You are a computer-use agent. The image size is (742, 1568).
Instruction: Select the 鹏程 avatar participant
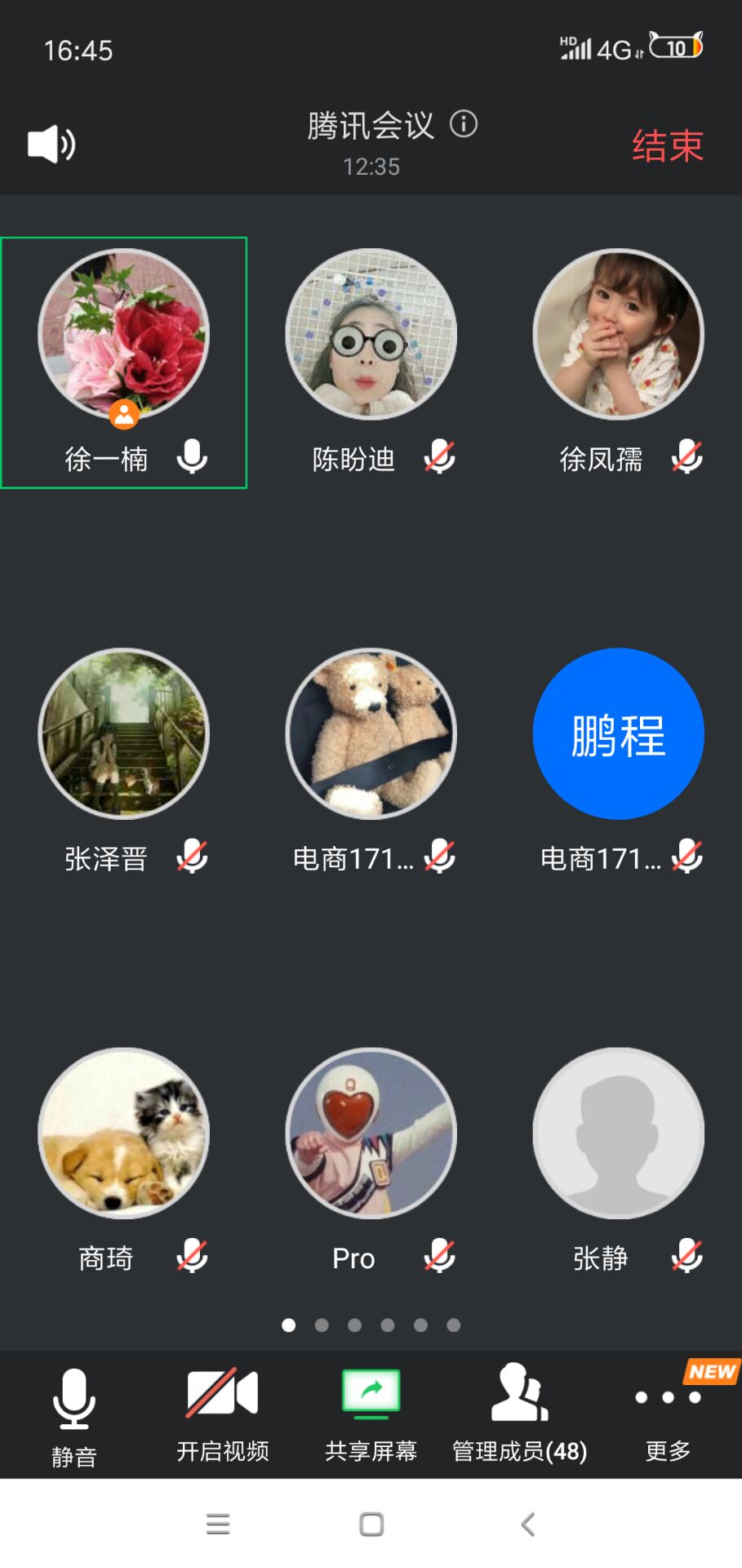tap(618, 733)
